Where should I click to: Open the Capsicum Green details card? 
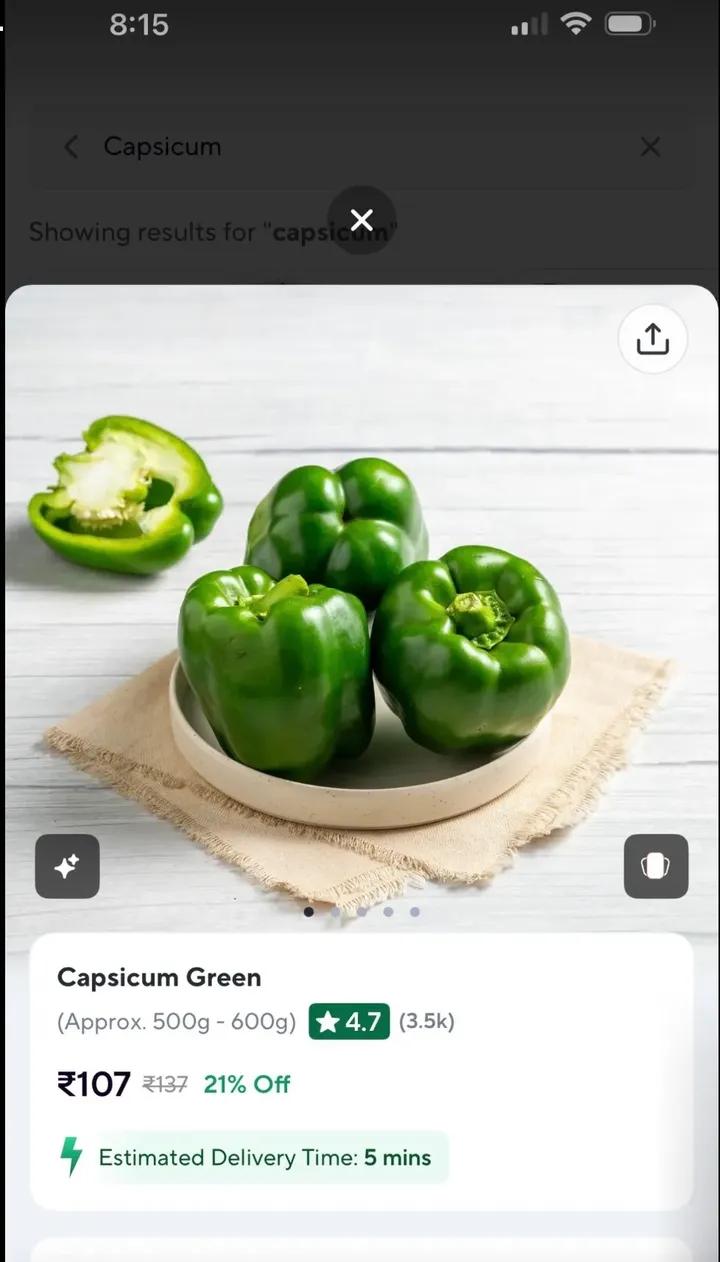pos(361,1070)
